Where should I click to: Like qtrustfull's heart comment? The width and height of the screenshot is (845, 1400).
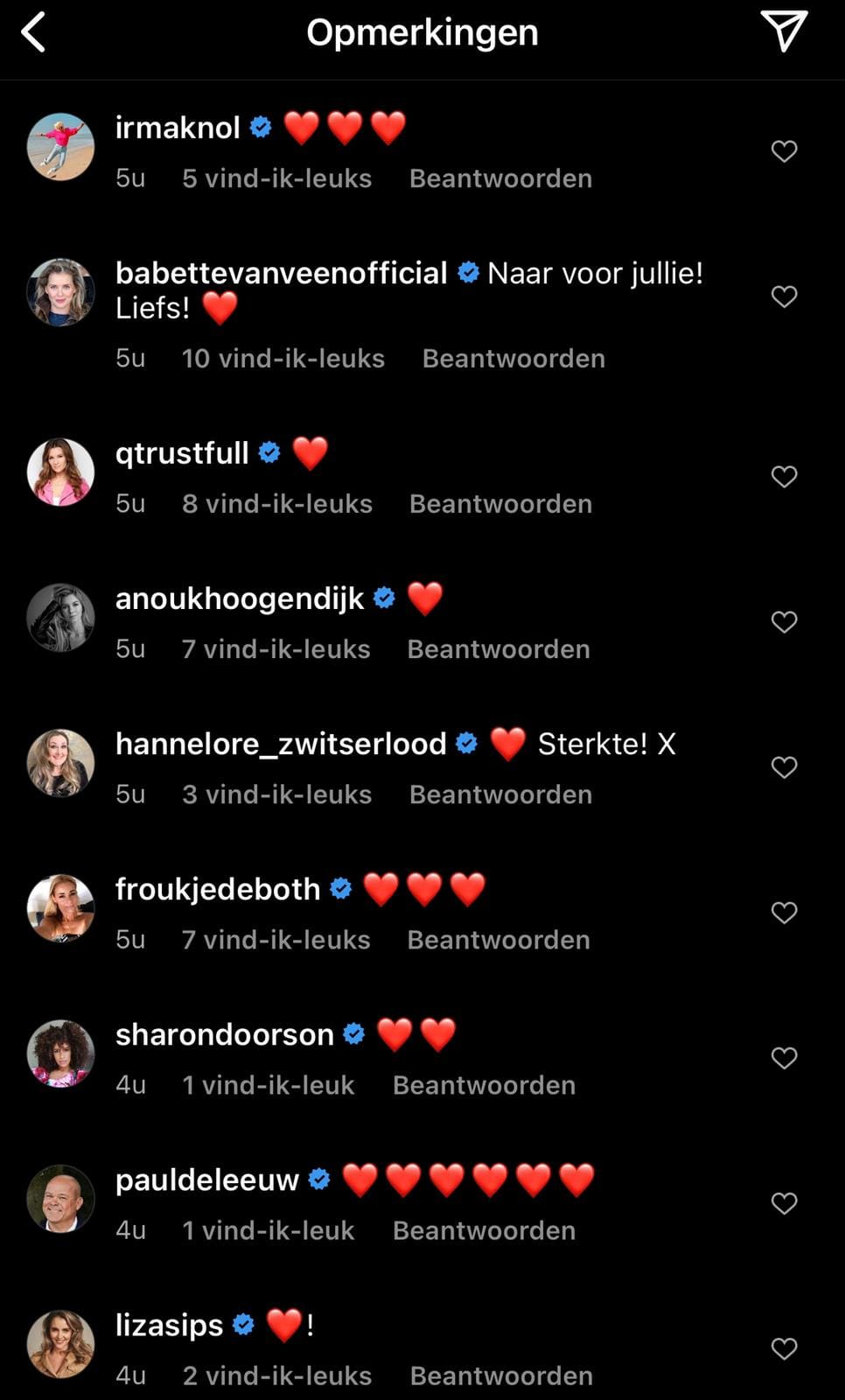click(784, 477)
